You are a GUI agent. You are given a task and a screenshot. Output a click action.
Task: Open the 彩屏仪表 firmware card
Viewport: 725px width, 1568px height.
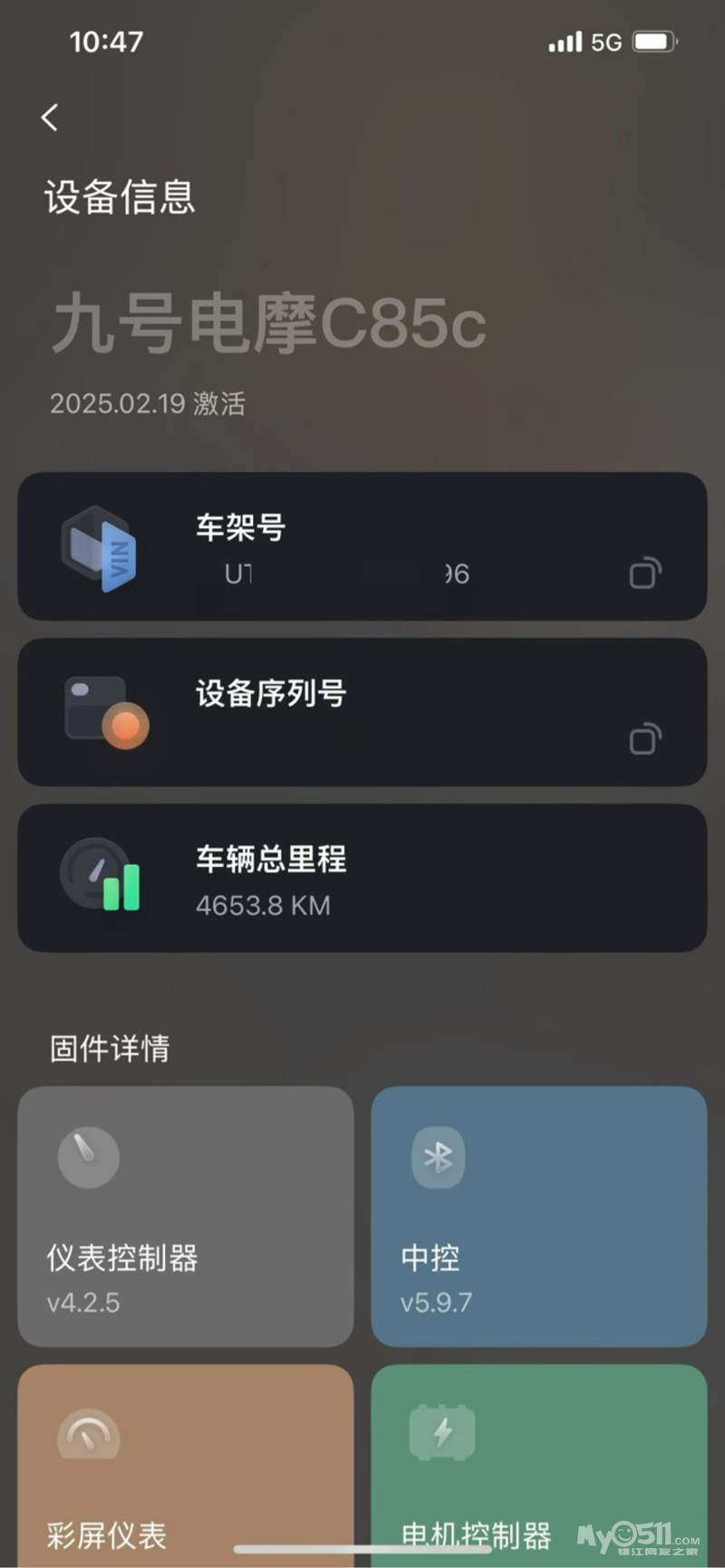[185, 1463]
